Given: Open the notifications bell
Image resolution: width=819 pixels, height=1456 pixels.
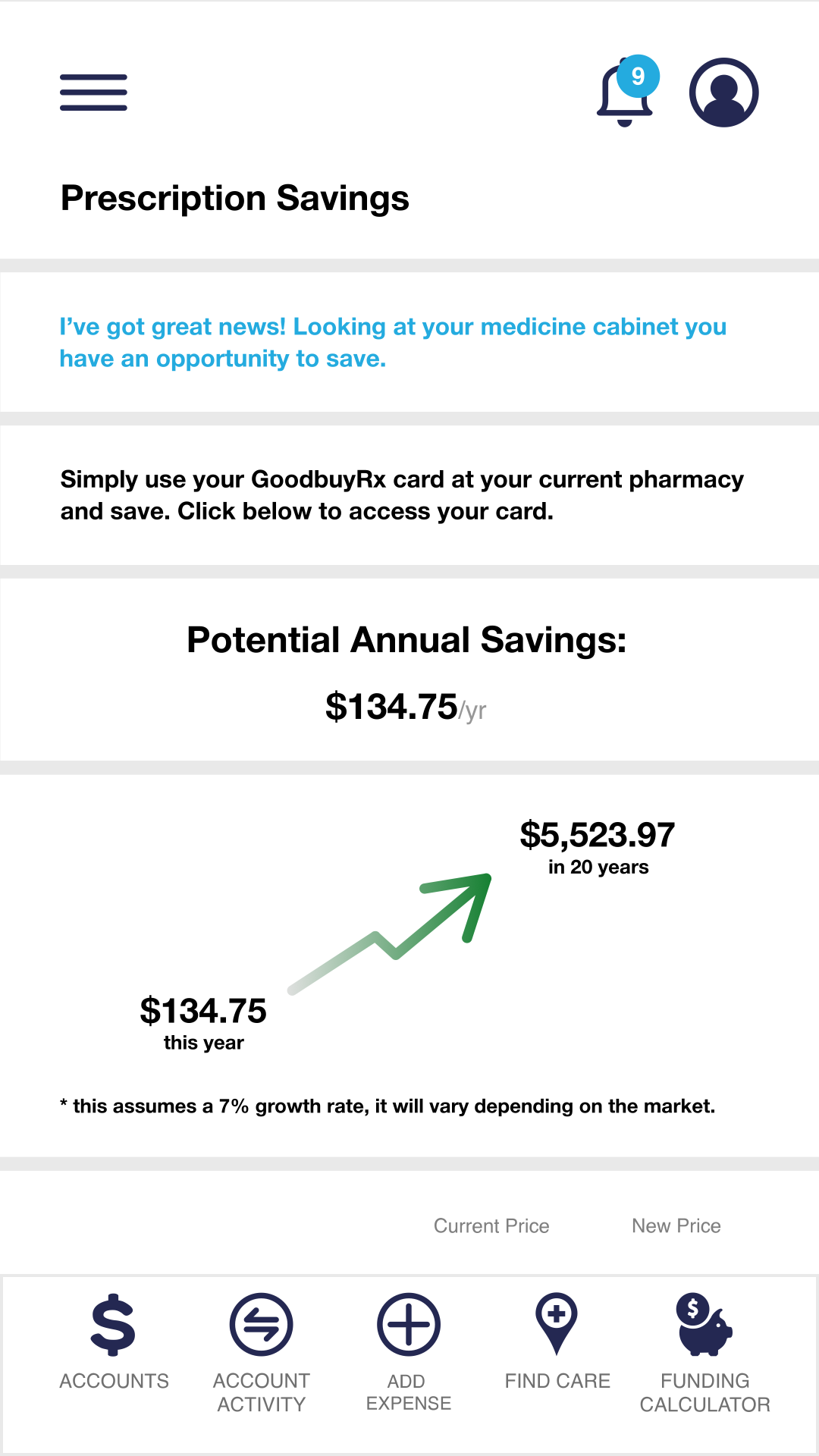Looking at the screenshot, I should pos(626,94).
